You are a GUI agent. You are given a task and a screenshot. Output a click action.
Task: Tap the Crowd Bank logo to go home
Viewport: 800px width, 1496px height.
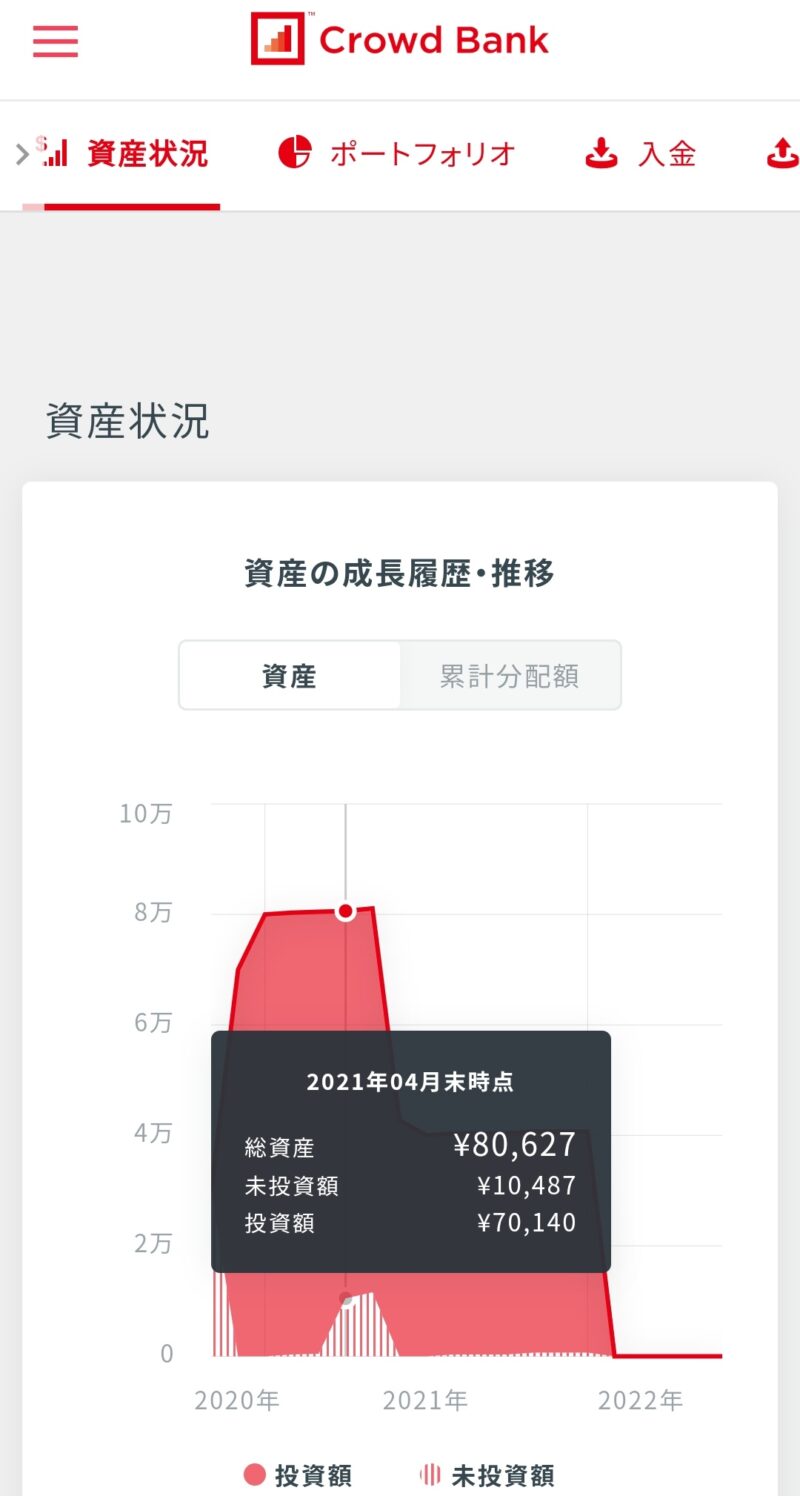coord(400,40)
